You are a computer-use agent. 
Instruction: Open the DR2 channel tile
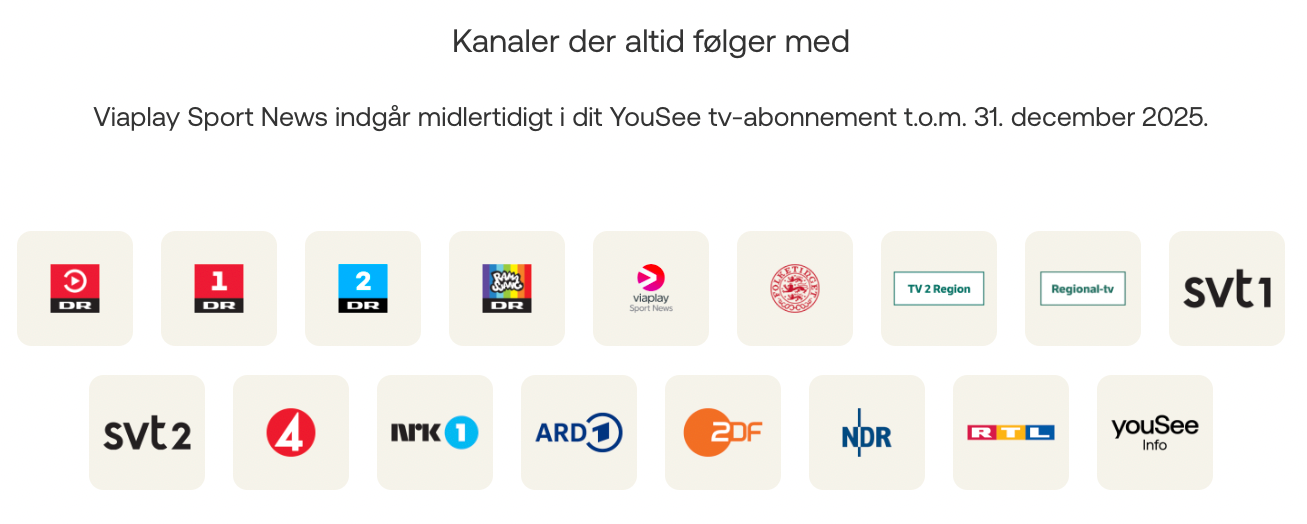363,289
